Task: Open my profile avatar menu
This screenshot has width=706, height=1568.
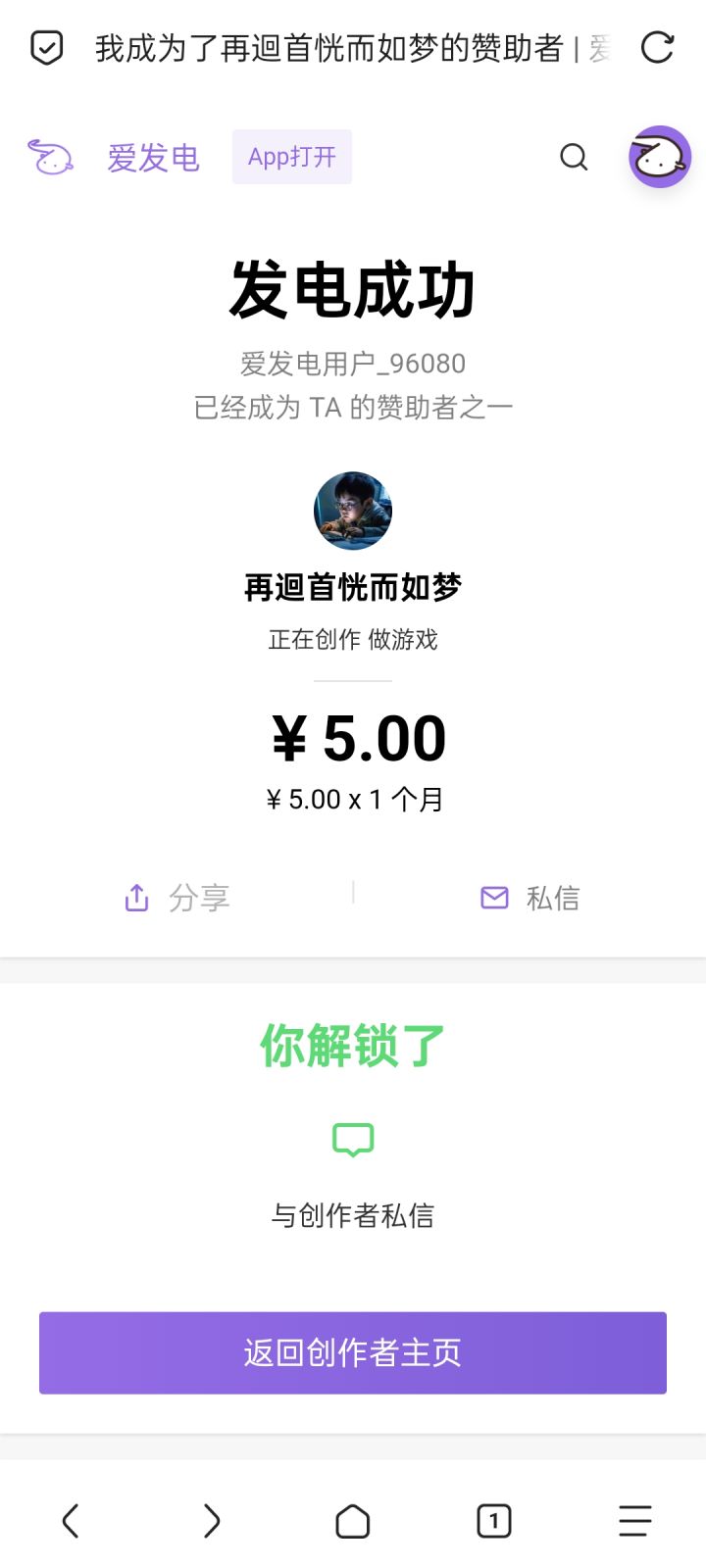Action: (x=659, y=157)
